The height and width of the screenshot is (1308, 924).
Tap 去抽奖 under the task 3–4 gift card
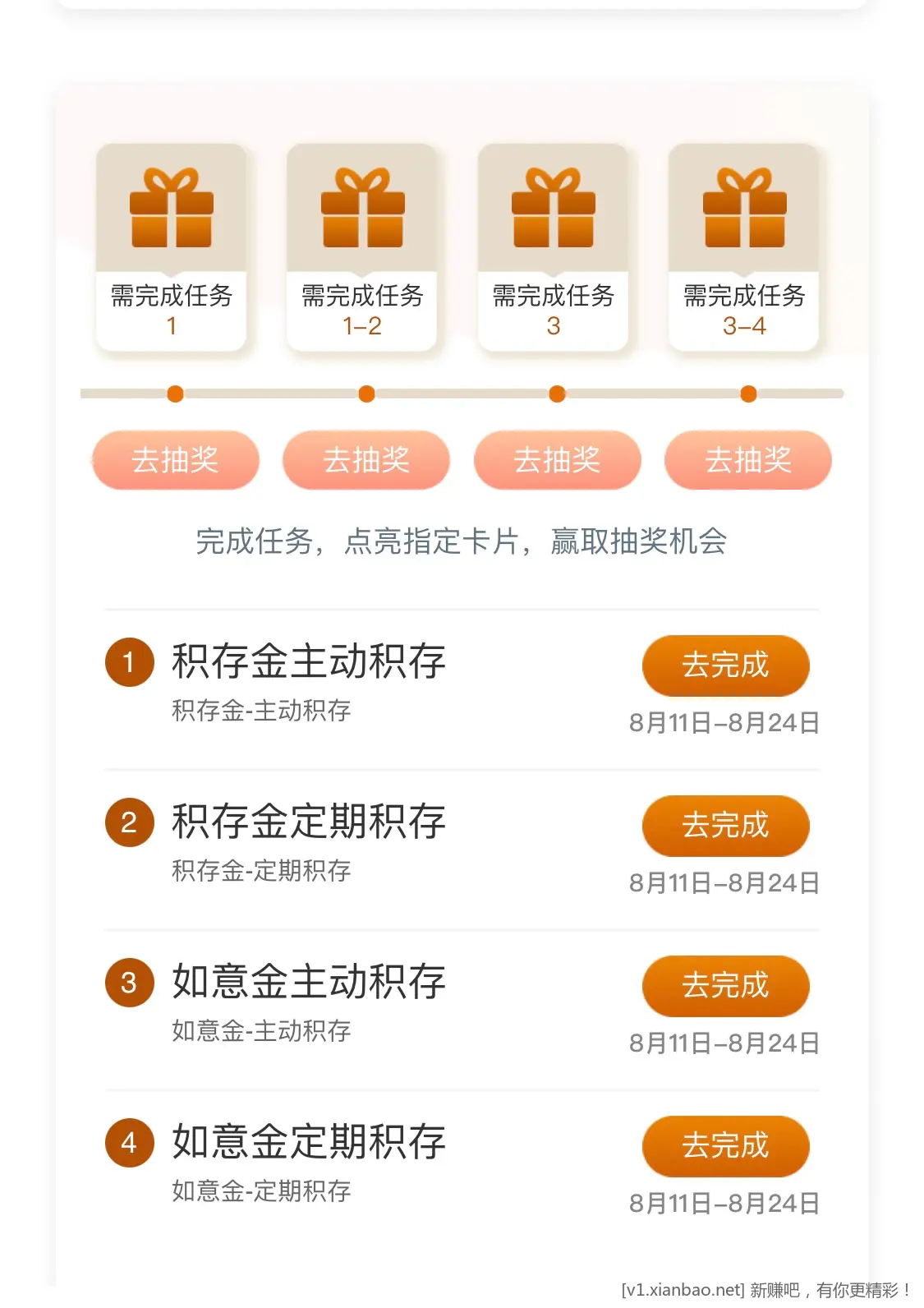pyautogui.click(x=747, y=460)
